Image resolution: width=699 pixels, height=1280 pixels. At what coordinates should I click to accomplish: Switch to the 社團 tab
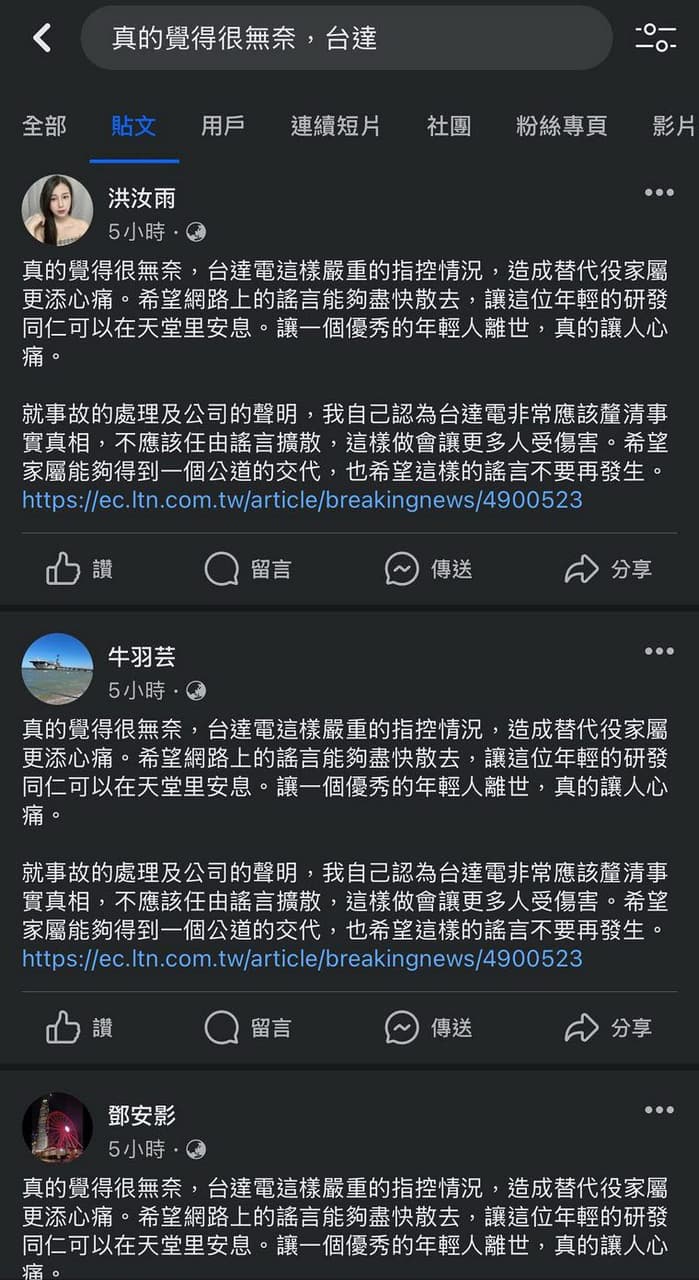coord(448,126)
